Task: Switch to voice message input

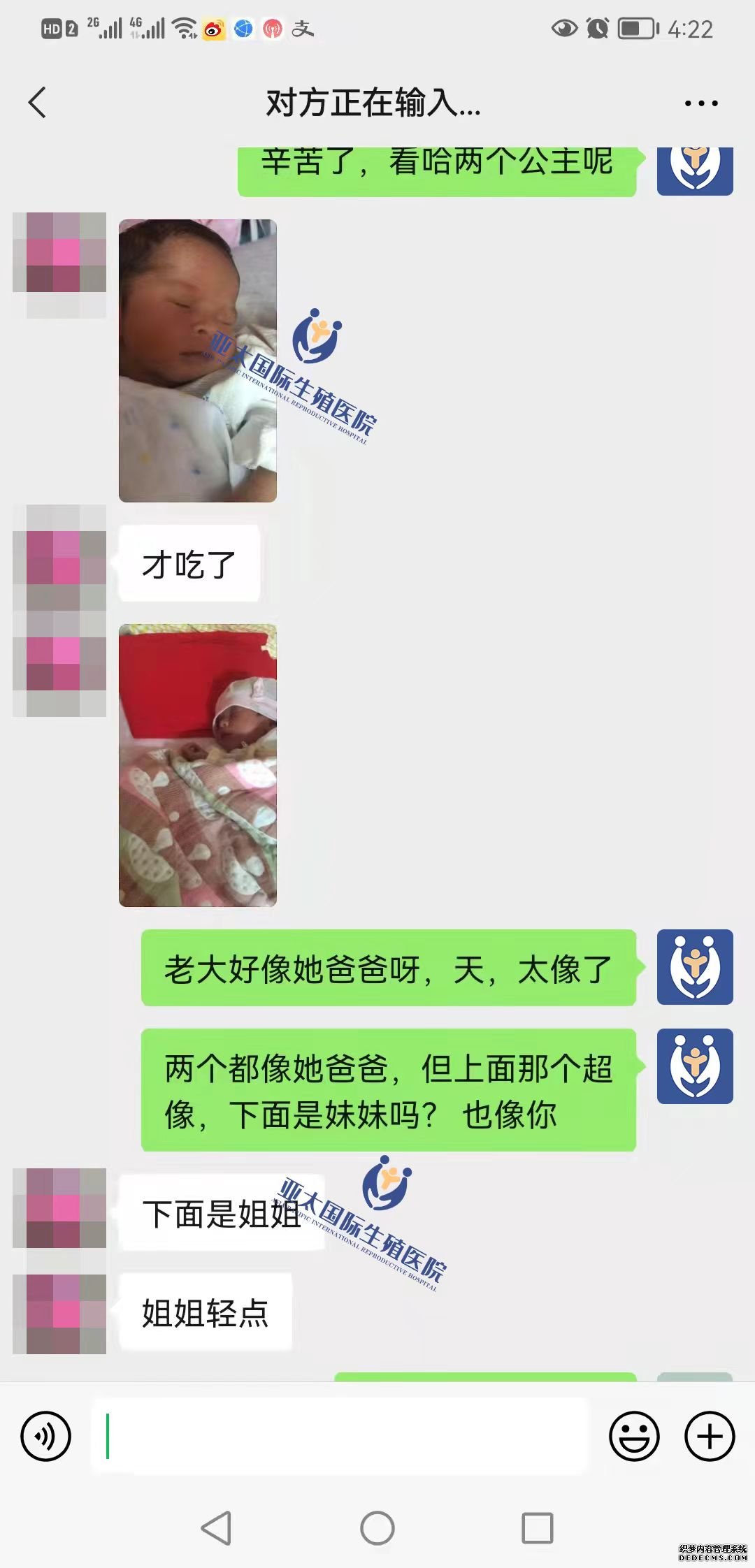Action: 46,1437
